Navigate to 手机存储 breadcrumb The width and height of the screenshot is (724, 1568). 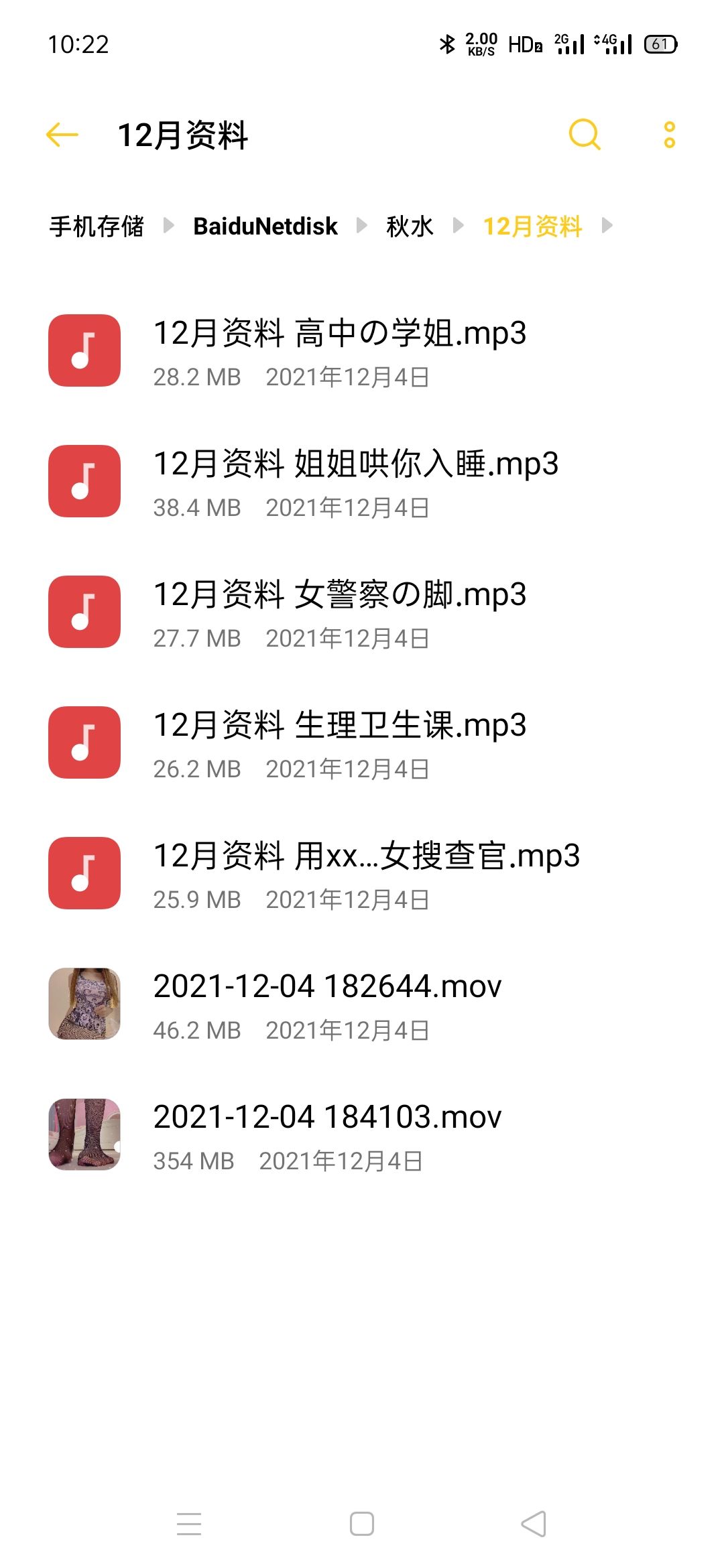tap(97, 226)
